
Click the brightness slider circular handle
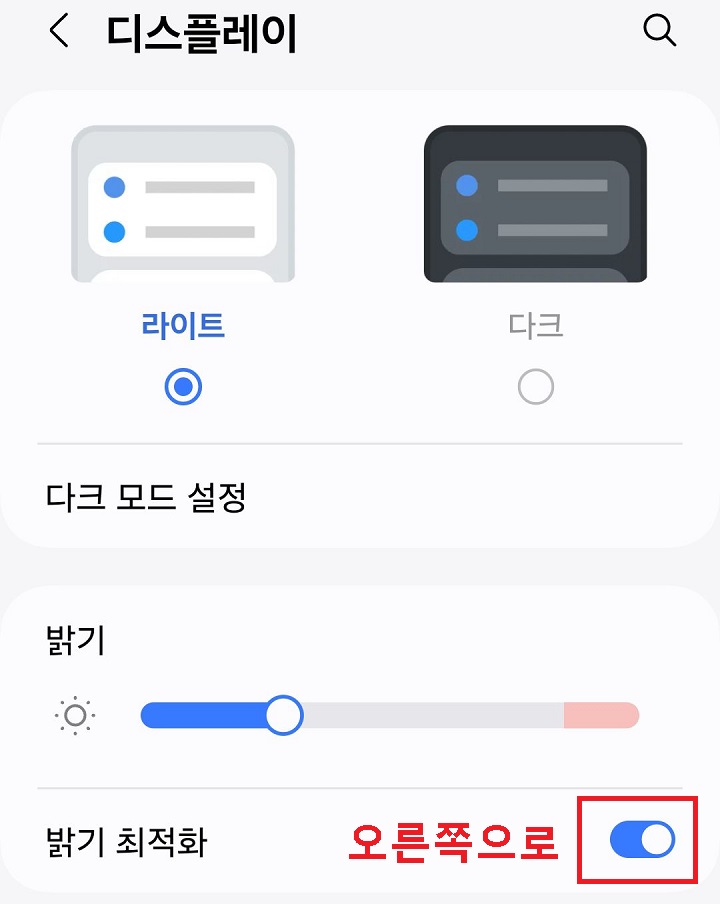(284, 715)
